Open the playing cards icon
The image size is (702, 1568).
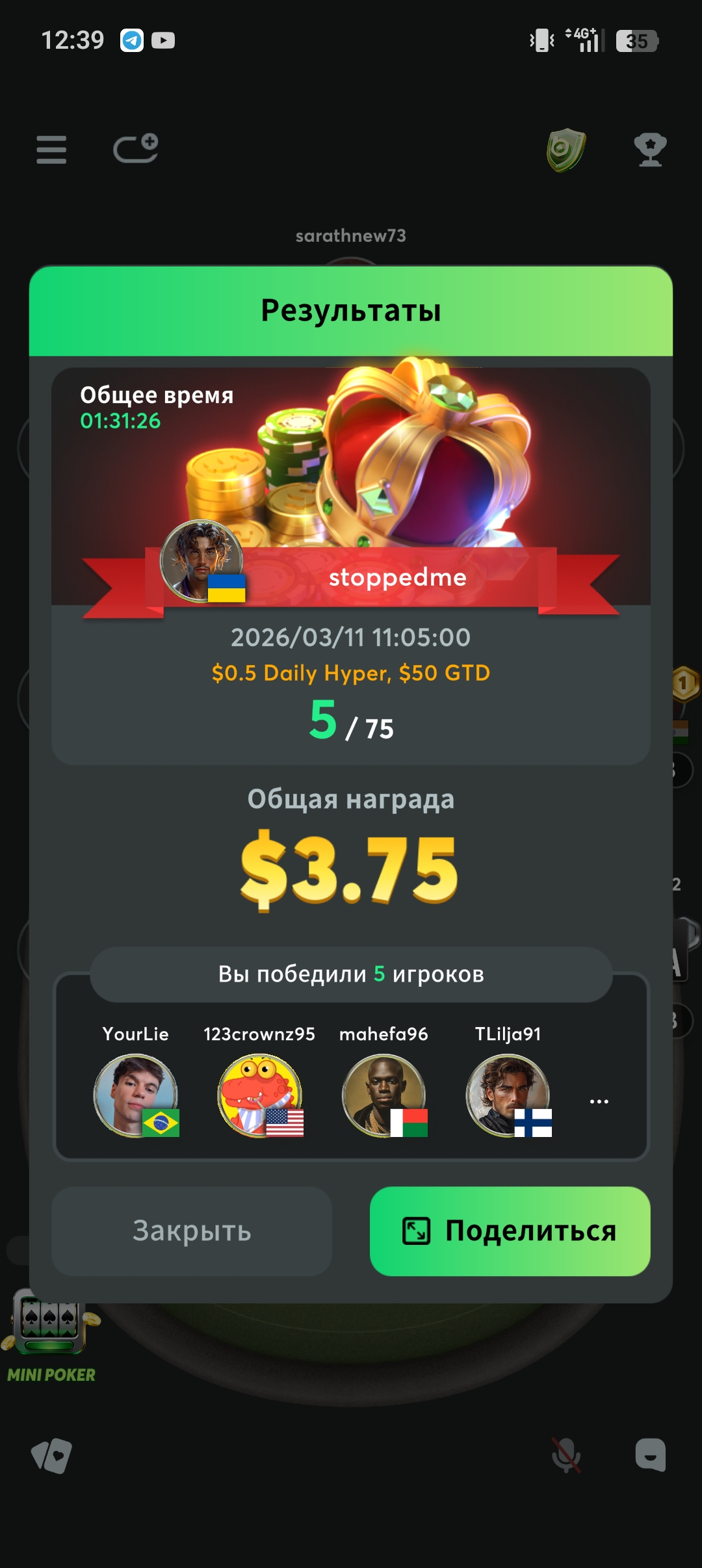[51, 1455]
